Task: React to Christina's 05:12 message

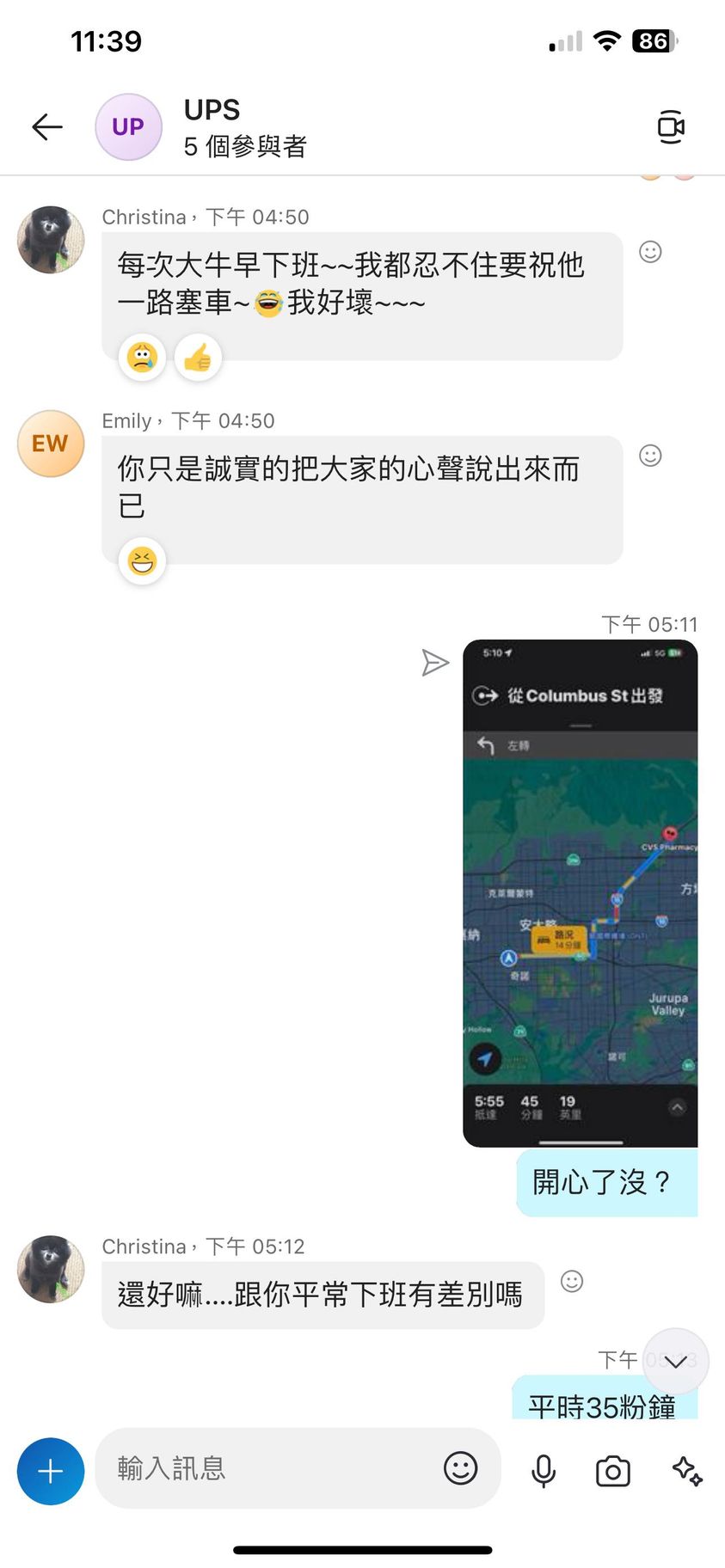Action: click(572, 1281)
